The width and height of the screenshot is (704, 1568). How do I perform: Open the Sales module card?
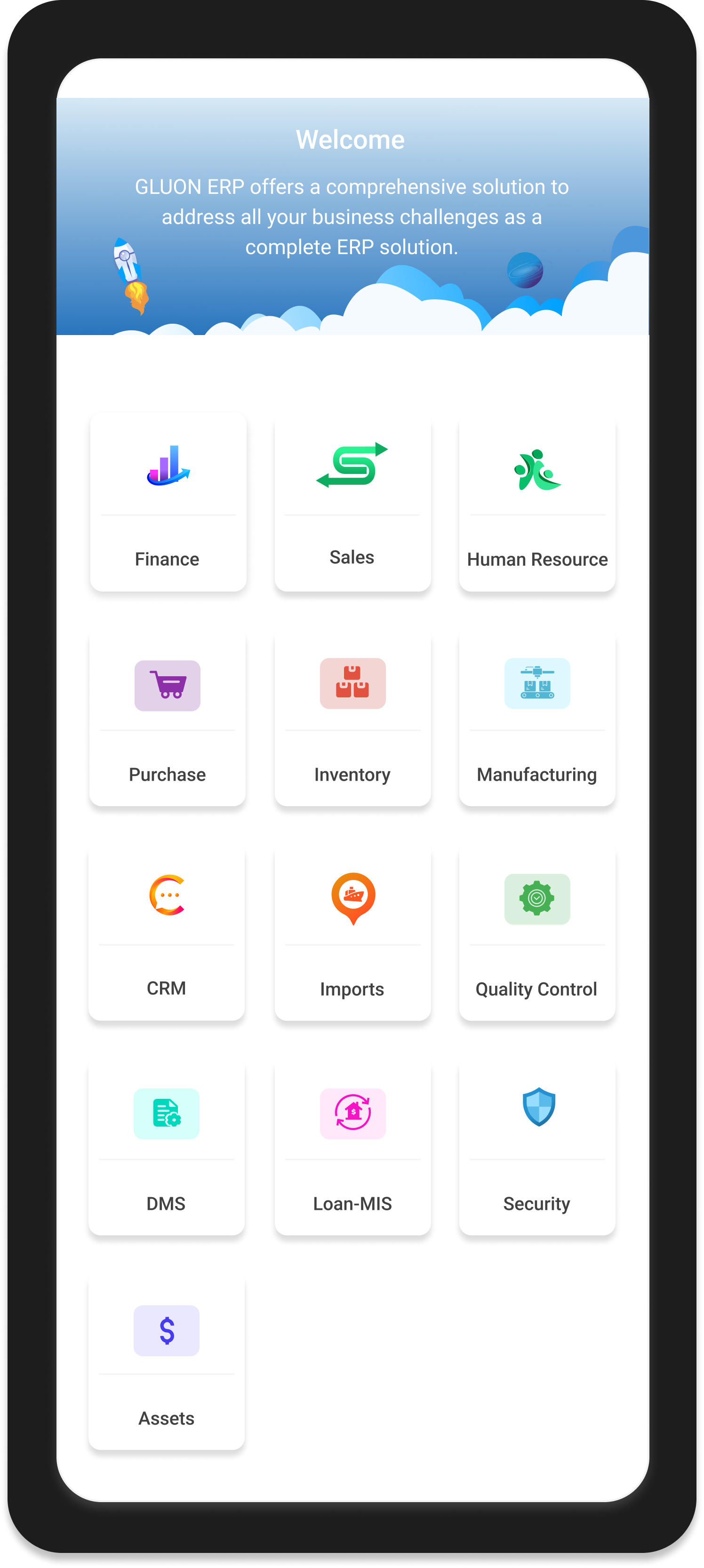pyautogui.click(x=352, y=502)
